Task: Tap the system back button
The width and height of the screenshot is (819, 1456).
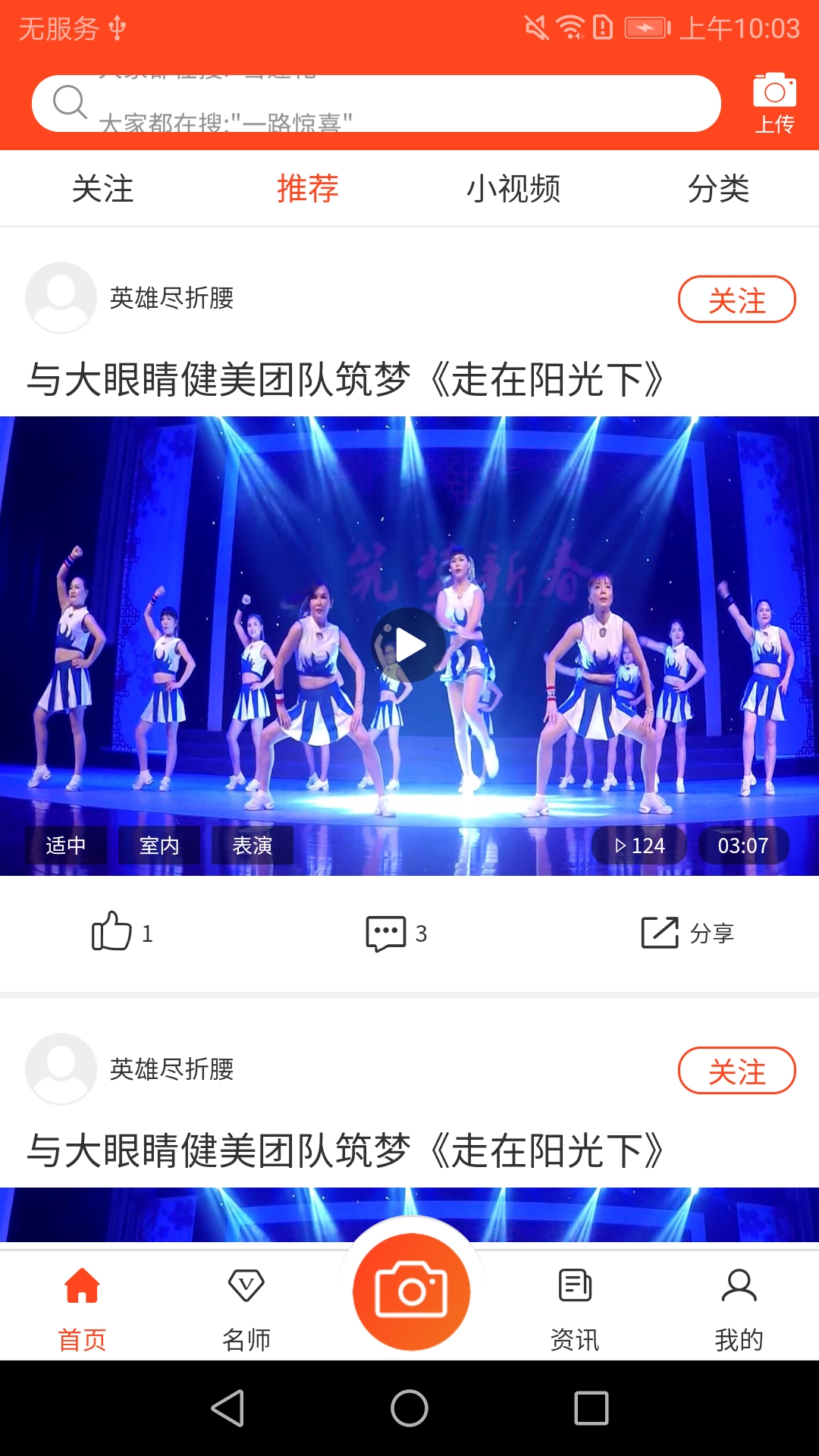Action: [x=227, y=1408]
